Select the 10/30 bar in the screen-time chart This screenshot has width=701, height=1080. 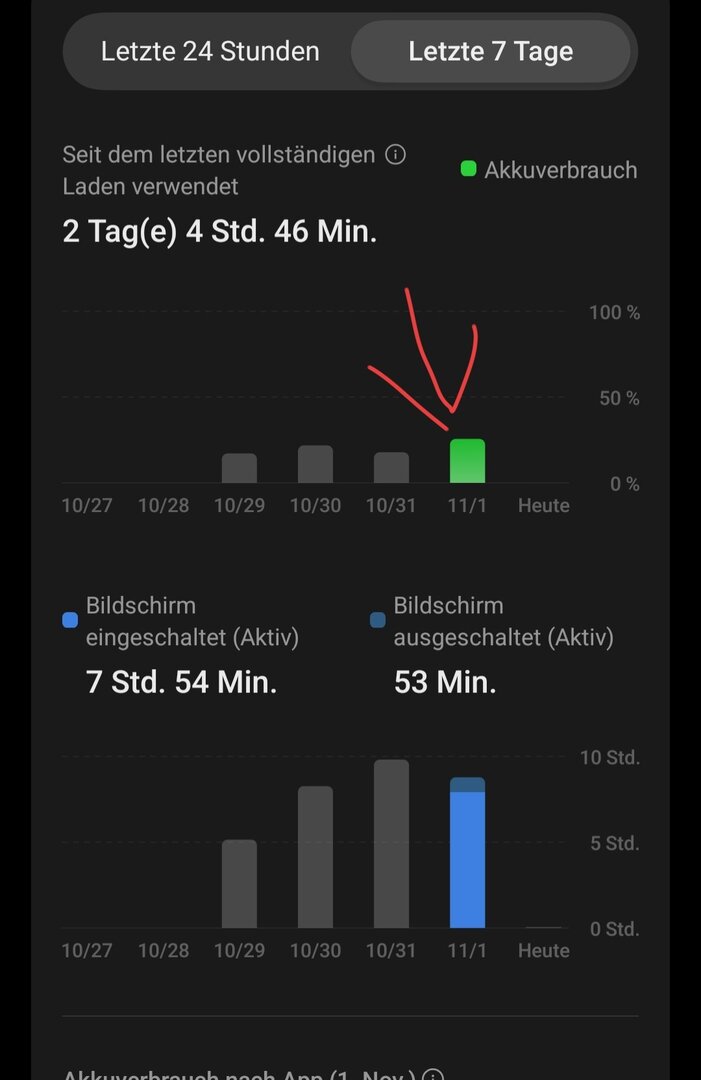click(315, 857)
